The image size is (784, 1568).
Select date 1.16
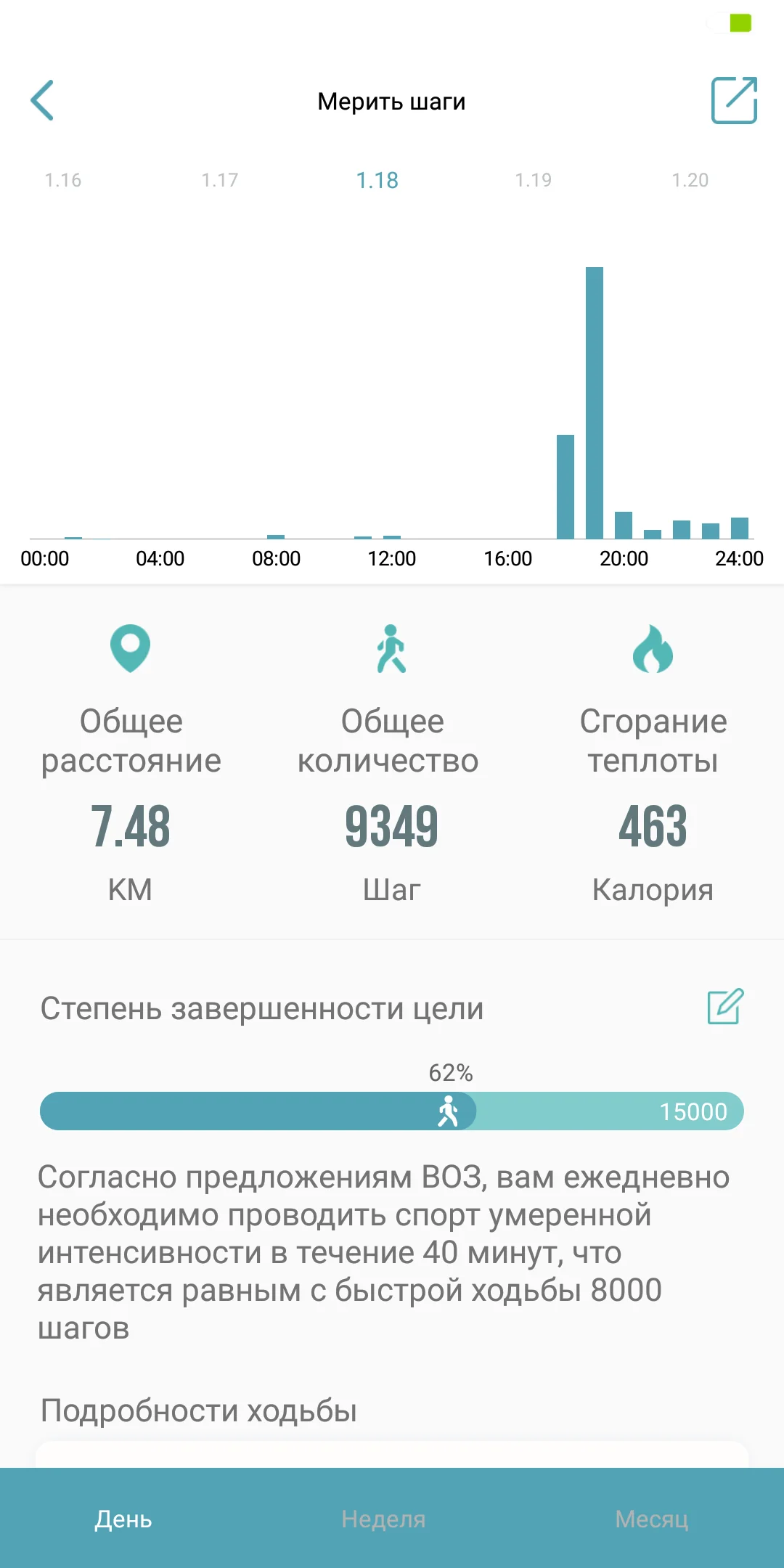tap(63, 180)
